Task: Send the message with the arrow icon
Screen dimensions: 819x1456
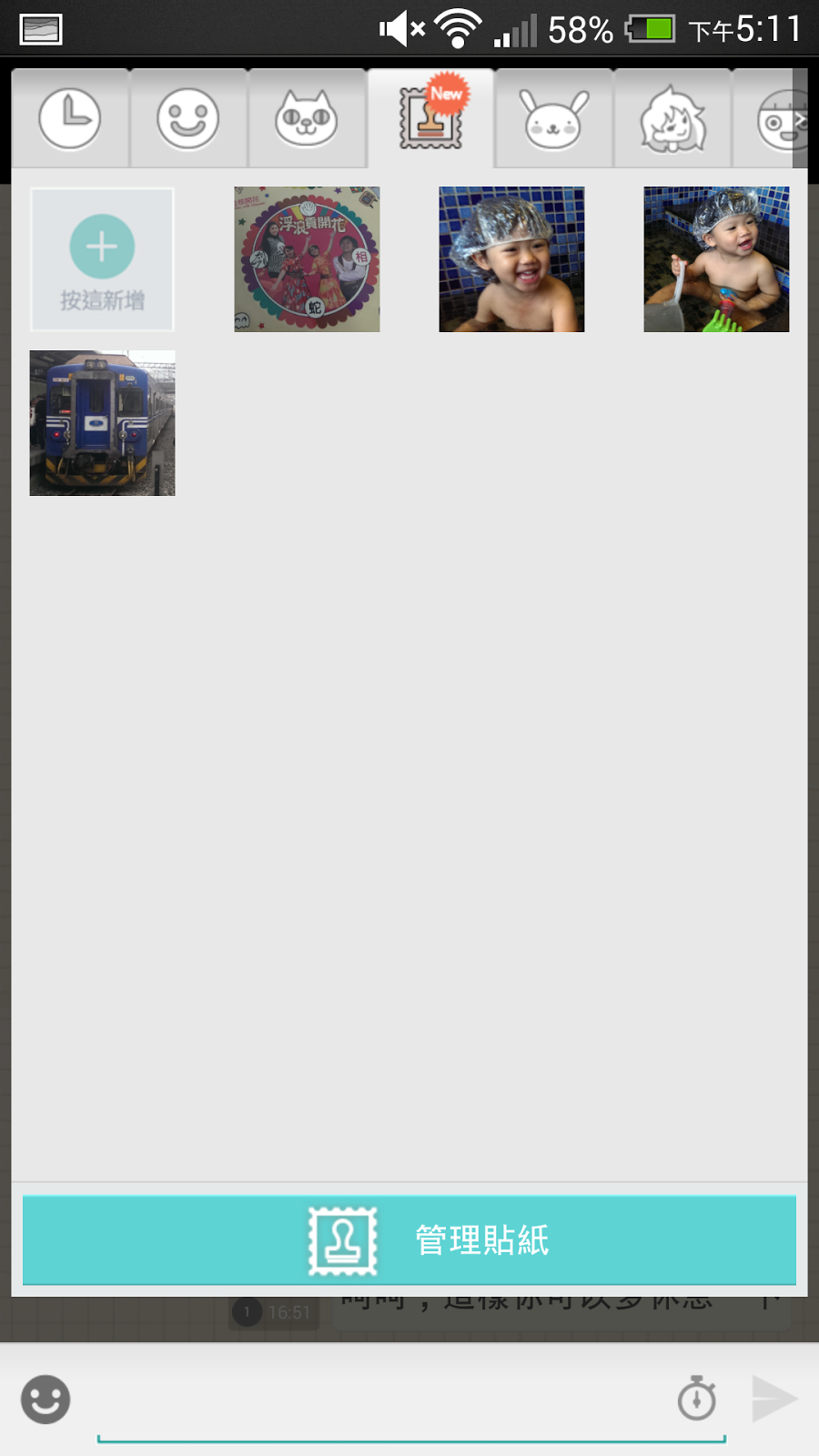Action: (773, 1399)
